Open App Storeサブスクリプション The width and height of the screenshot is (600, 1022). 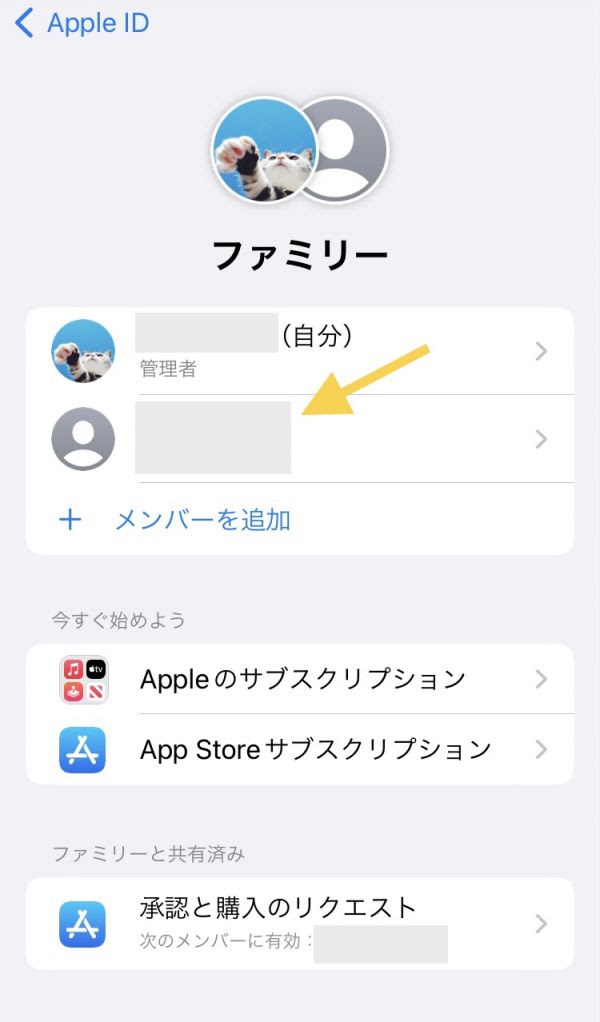click(315, 749)
